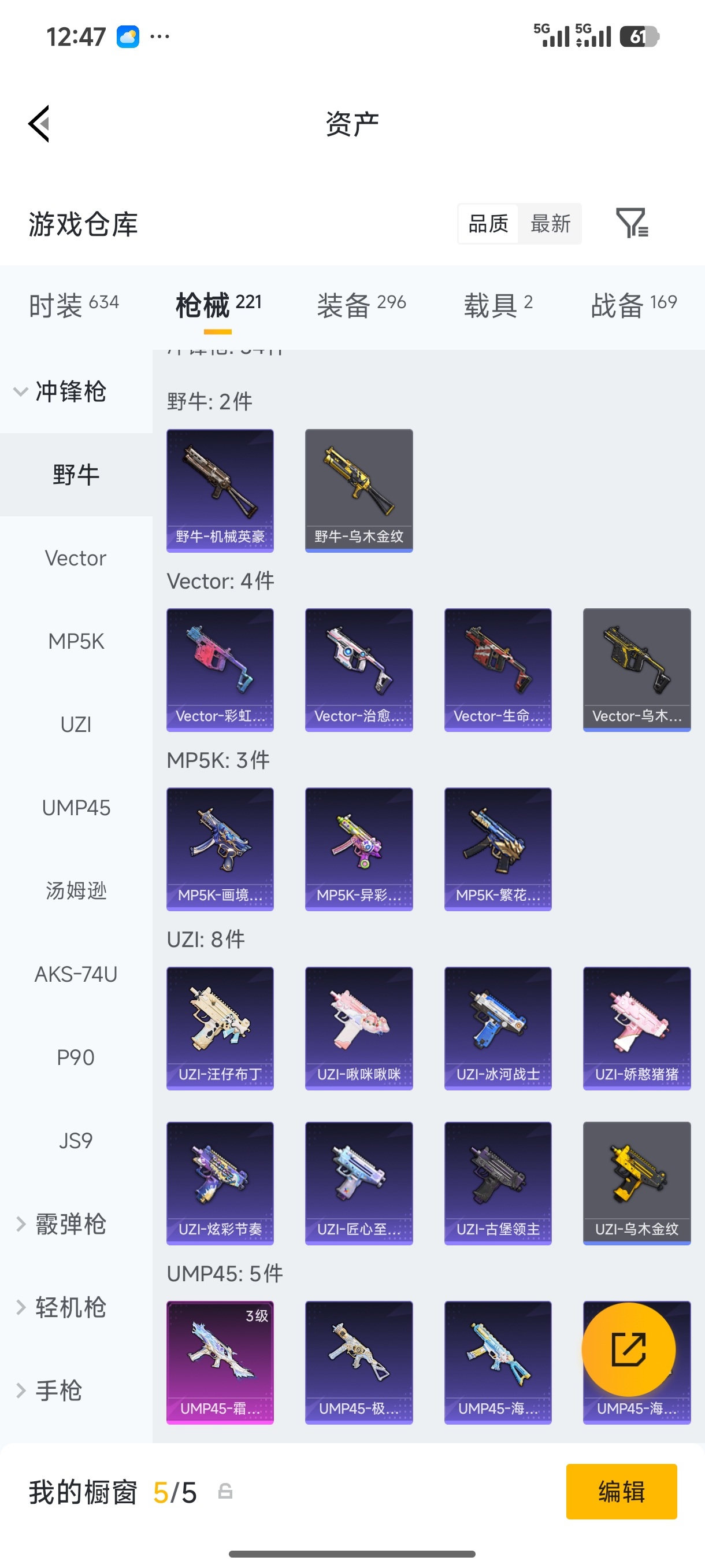Tap the orange share floating button
Screen dimensions: 705x1568
tap(628, 1349)
